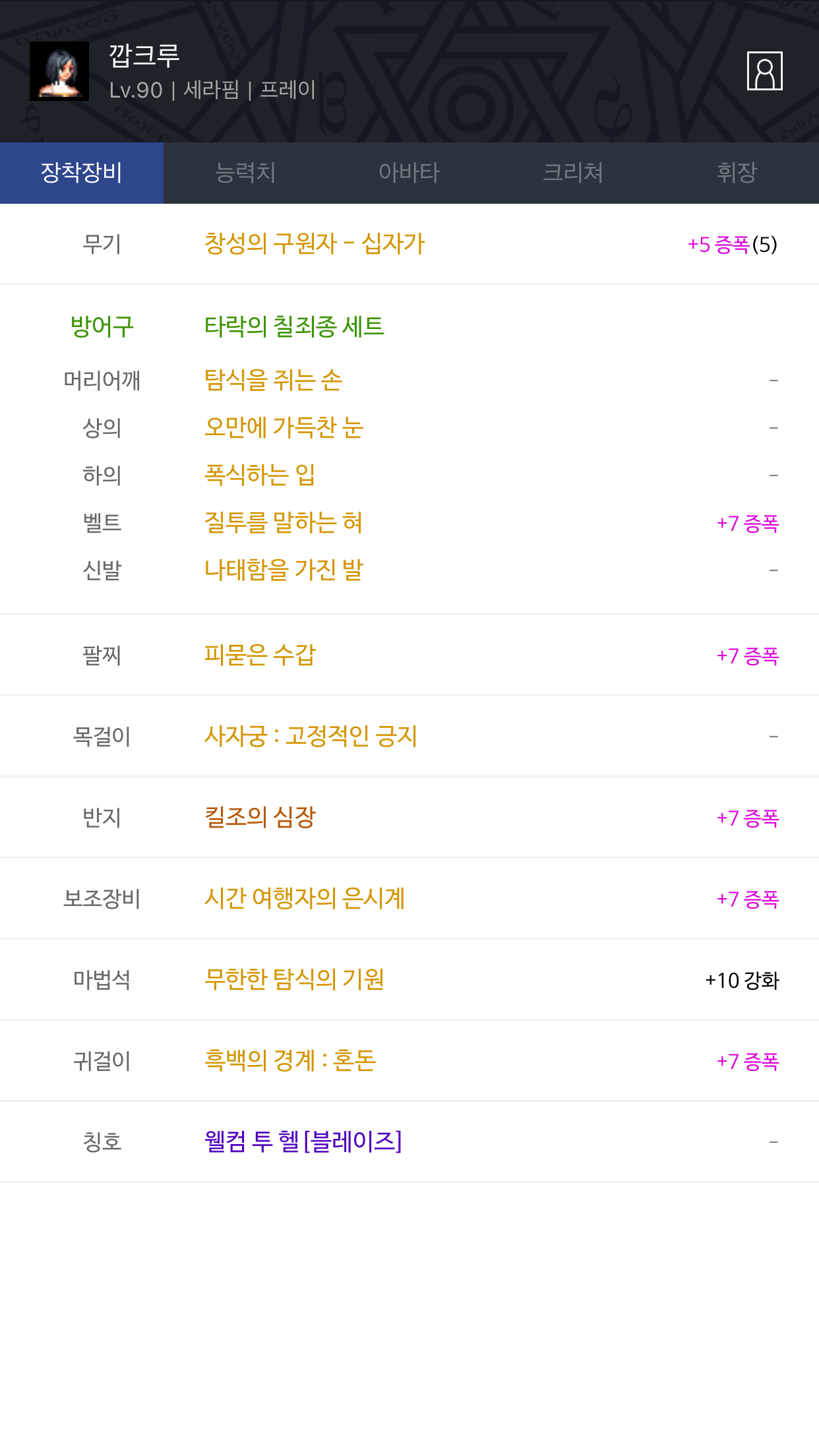819x1456 pixels.
Task: Open item 탐식을 쥐는 손
Action: coord(273,380)
